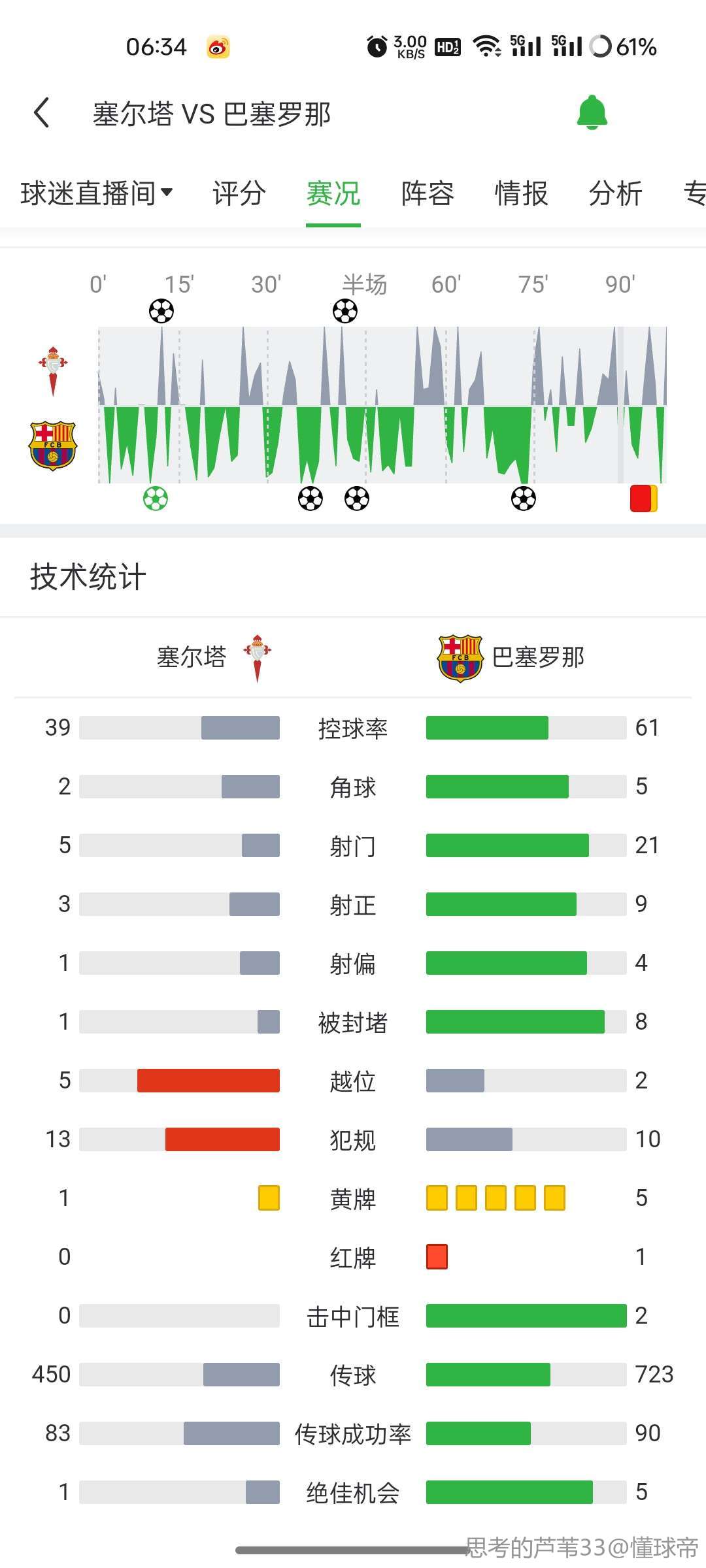
Task: Switch to the 评分 tab
Action: (x=239, y=193)
